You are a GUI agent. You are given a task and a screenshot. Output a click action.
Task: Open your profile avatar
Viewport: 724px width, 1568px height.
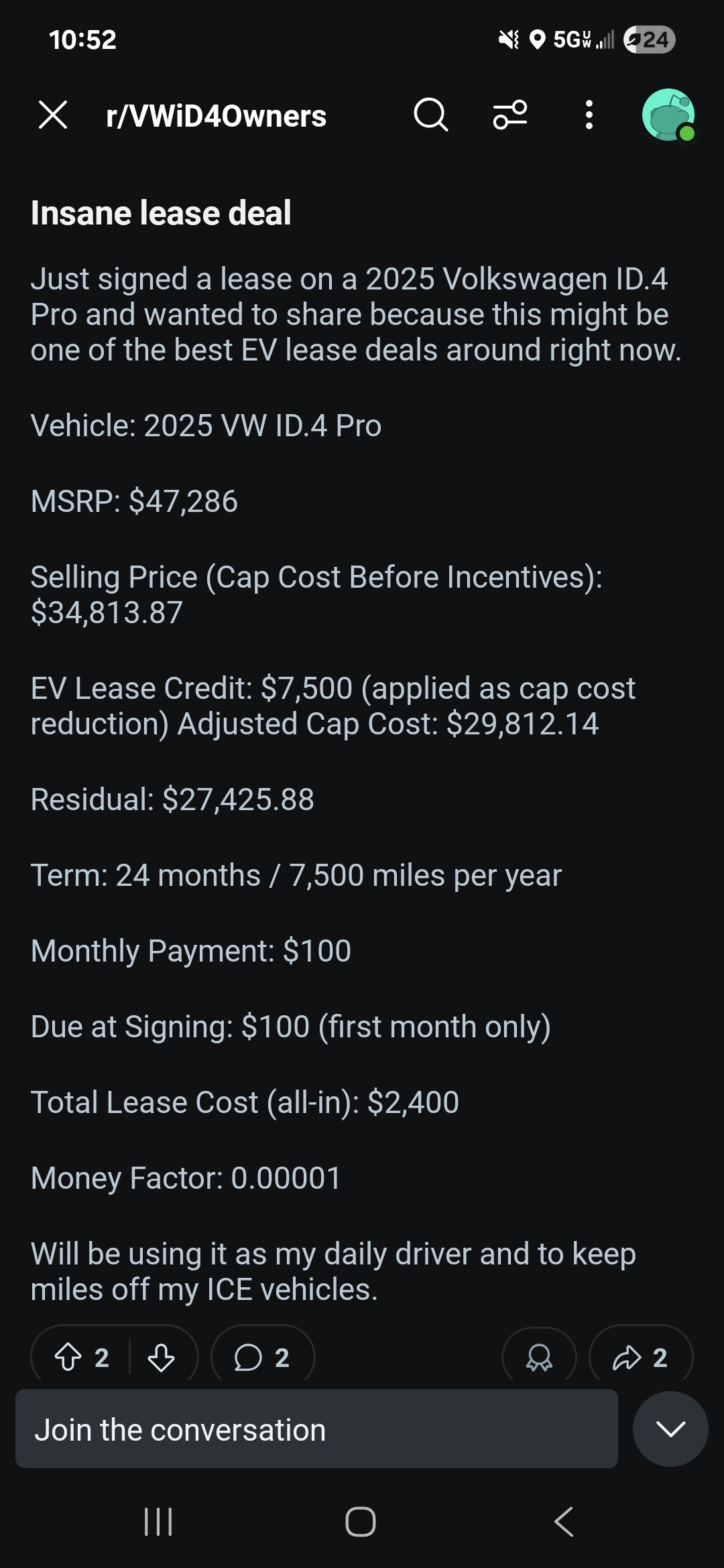coord(668,115)
